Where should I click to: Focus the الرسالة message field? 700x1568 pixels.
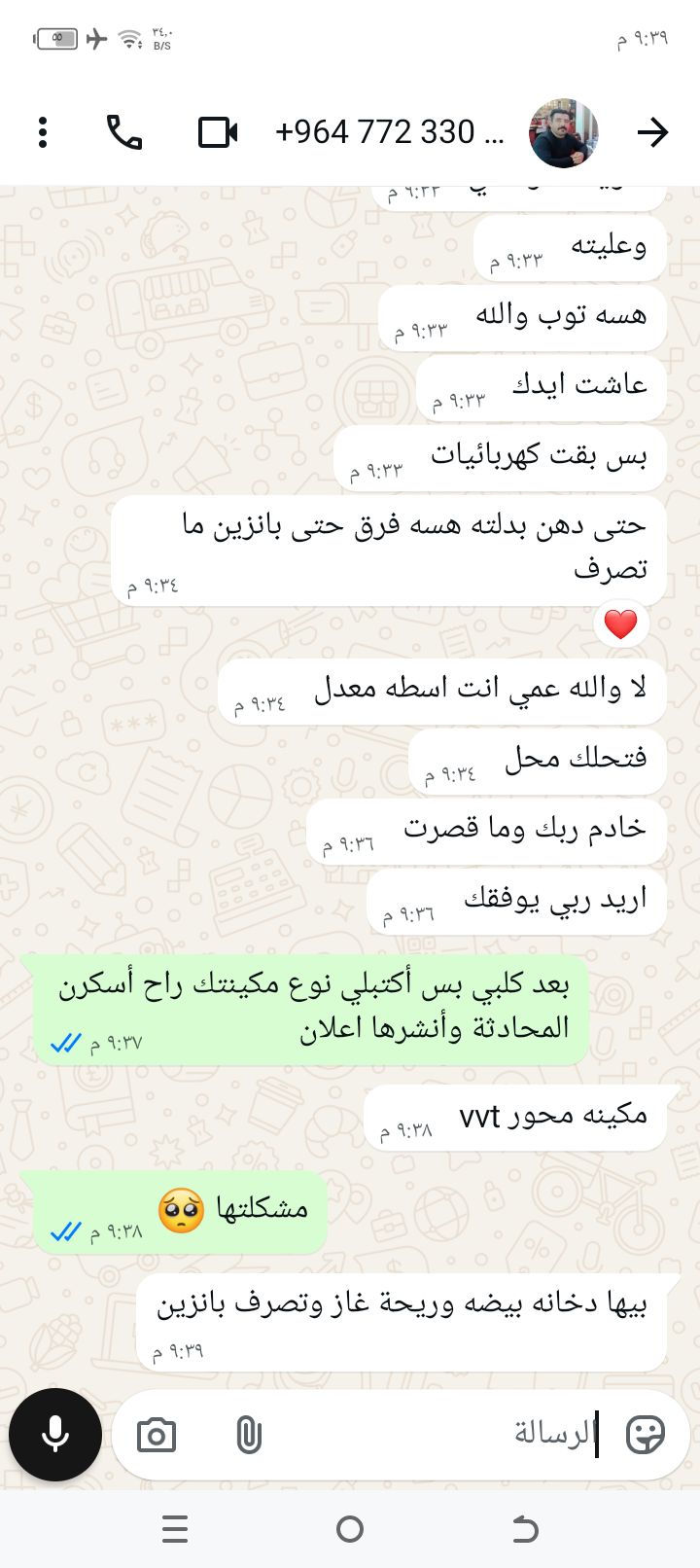tap(437, 1434)
